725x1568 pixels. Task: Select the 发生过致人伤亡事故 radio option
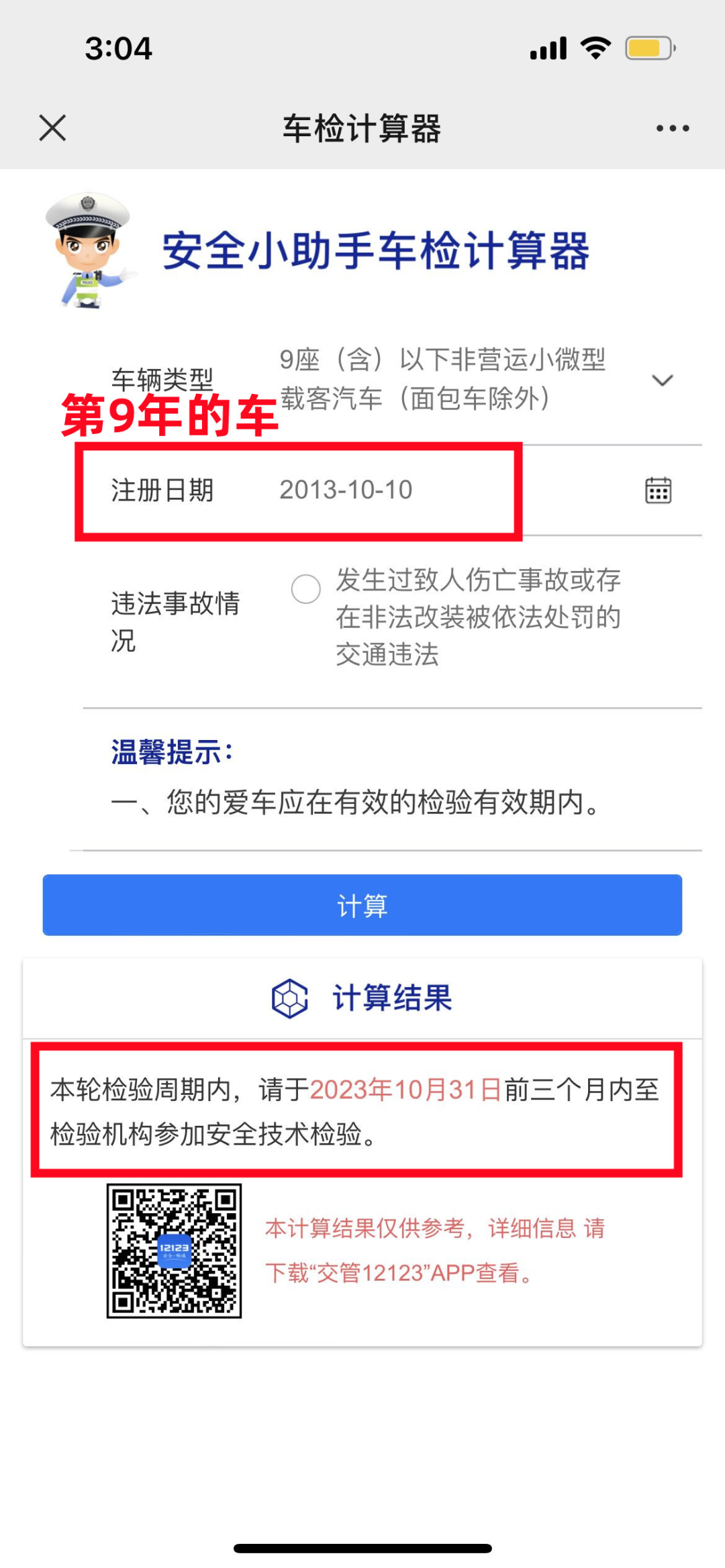coord(305,589)
